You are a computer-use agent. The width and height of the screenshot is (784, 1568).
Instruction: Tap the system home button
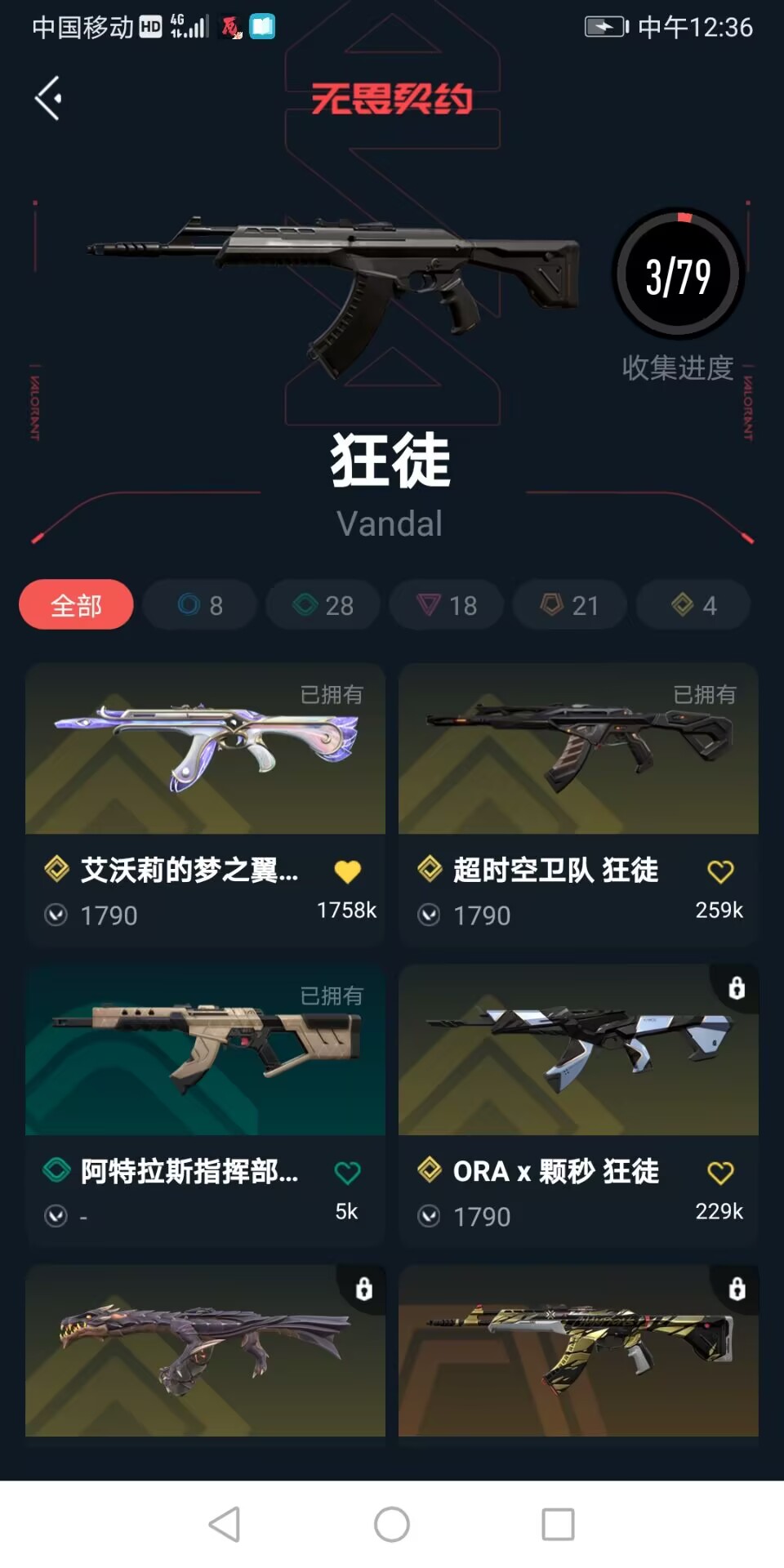392,1524
